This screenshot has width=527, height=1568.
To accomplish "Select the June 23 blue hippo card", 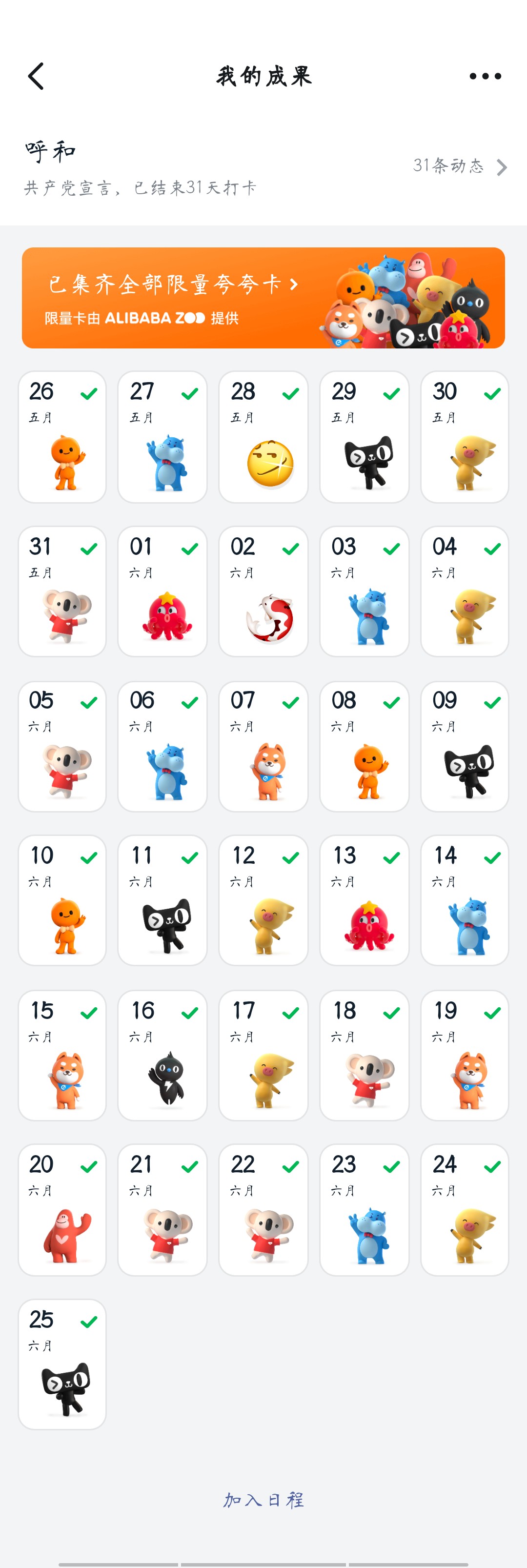I will (364, 1209).
